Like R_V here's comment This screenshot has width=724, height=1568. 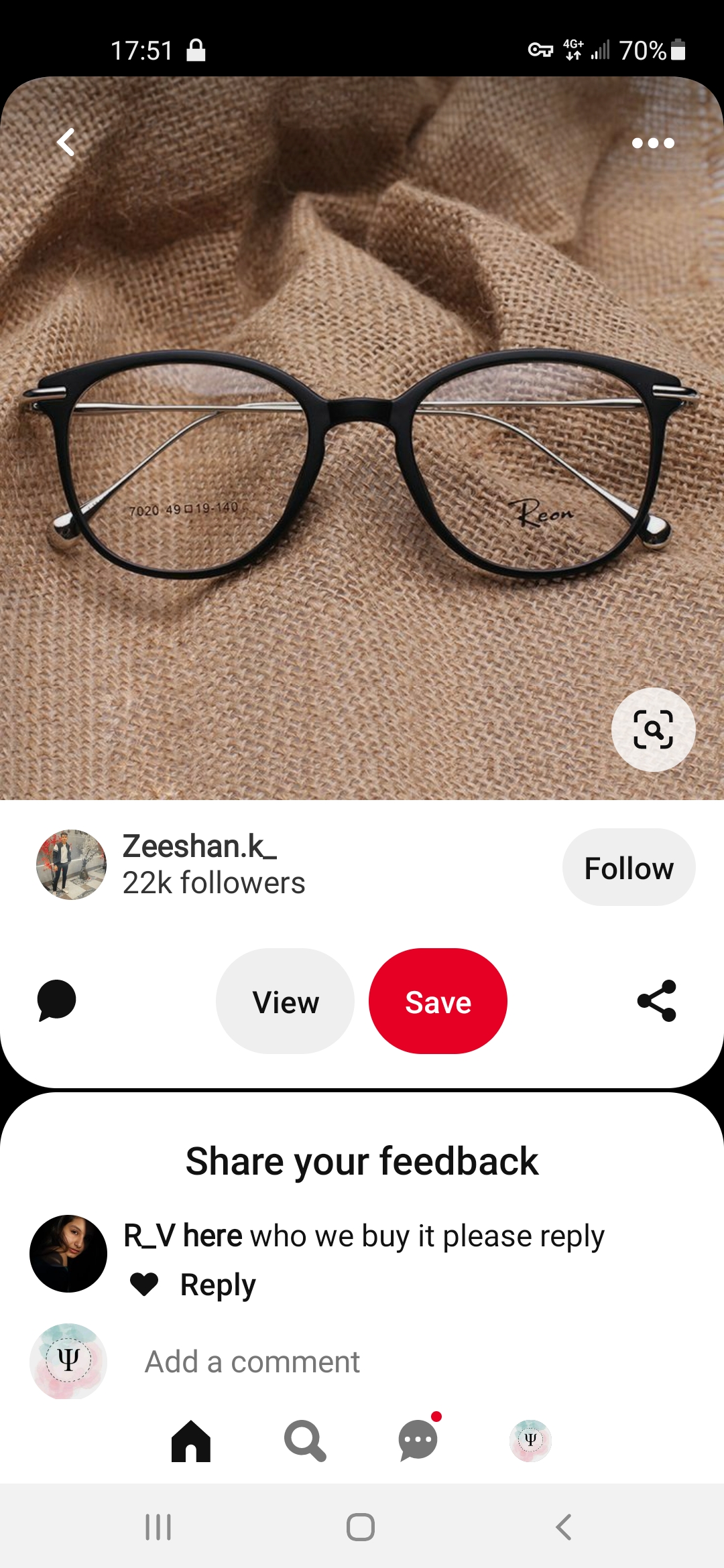click(144, 1285)
